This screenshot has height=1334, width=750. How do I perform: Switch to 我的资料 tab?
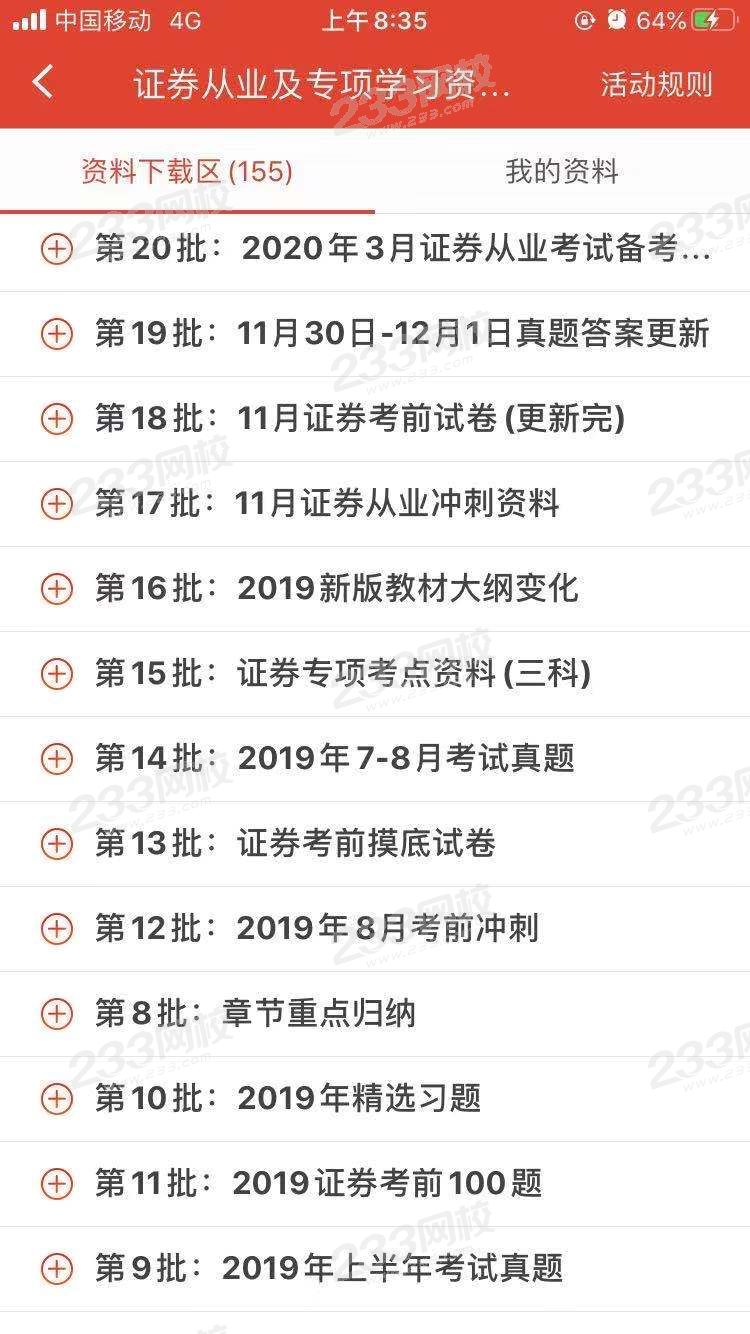(562, 172)
